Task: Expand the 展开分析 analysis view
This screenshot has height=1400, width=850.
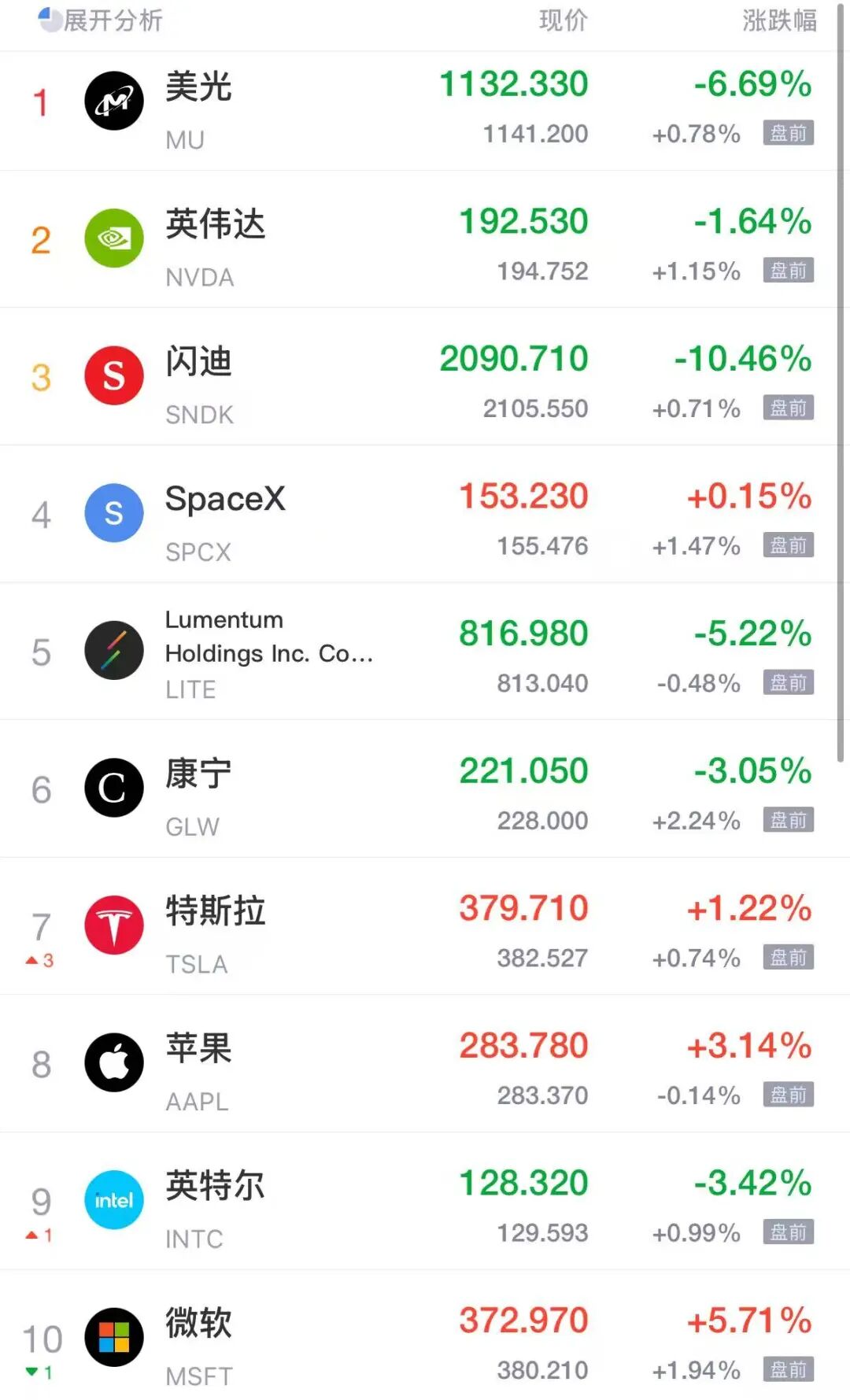Action: click(x=101, y=20)
